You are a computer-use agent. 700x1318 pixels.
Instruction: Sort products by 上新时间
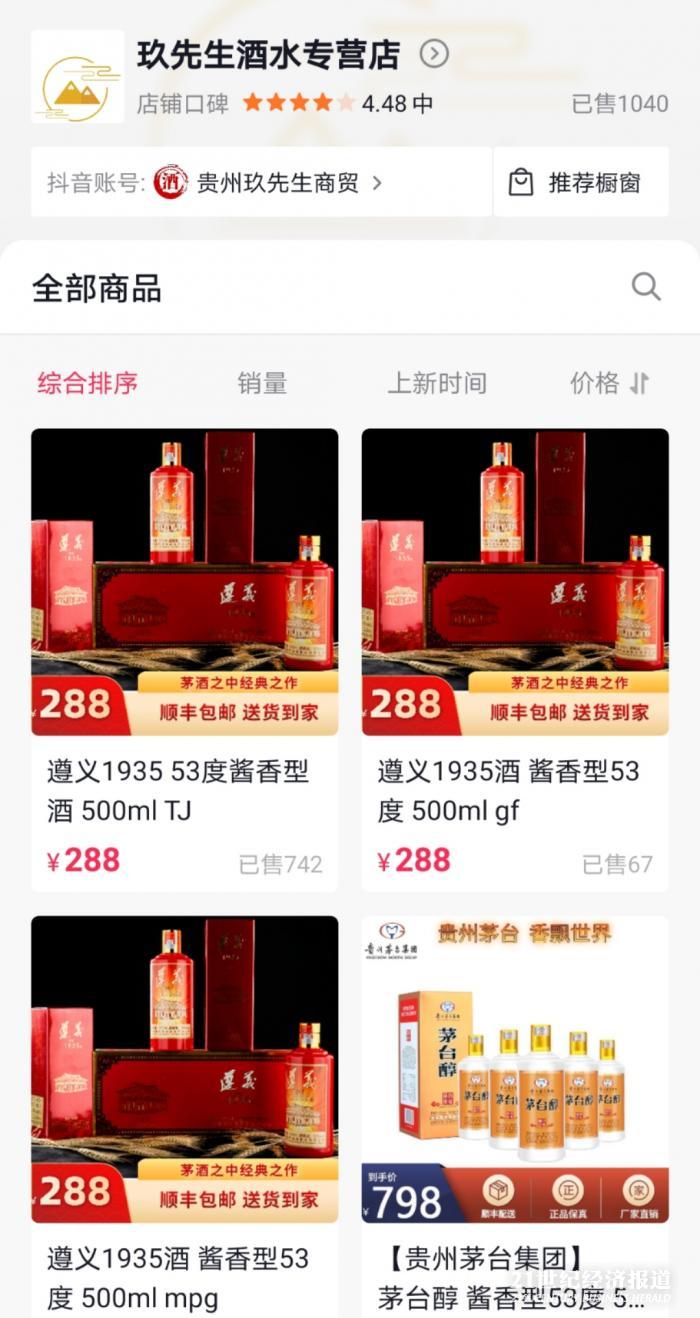click(x=437, y=383)
